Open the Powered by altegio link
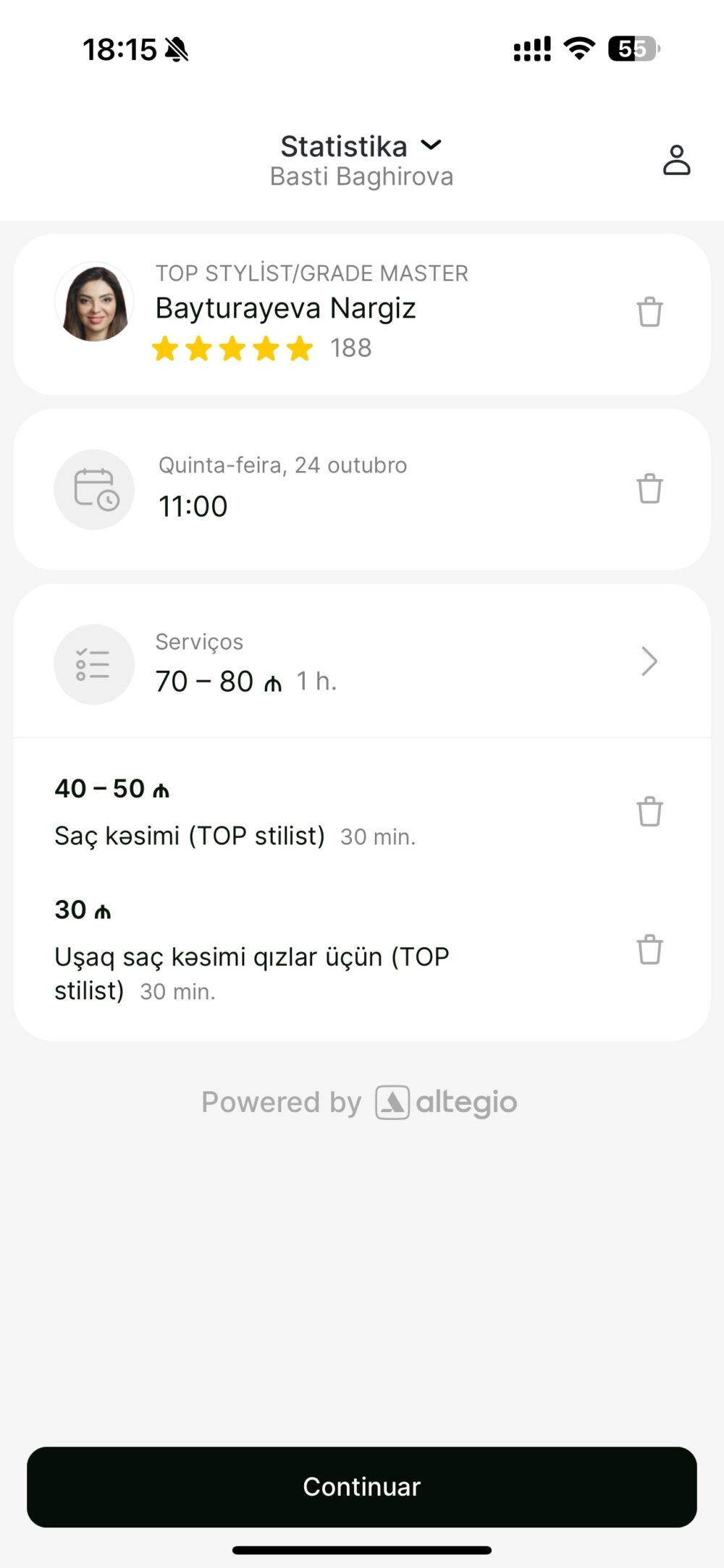724x1568 pixels. pos(359,1103)
